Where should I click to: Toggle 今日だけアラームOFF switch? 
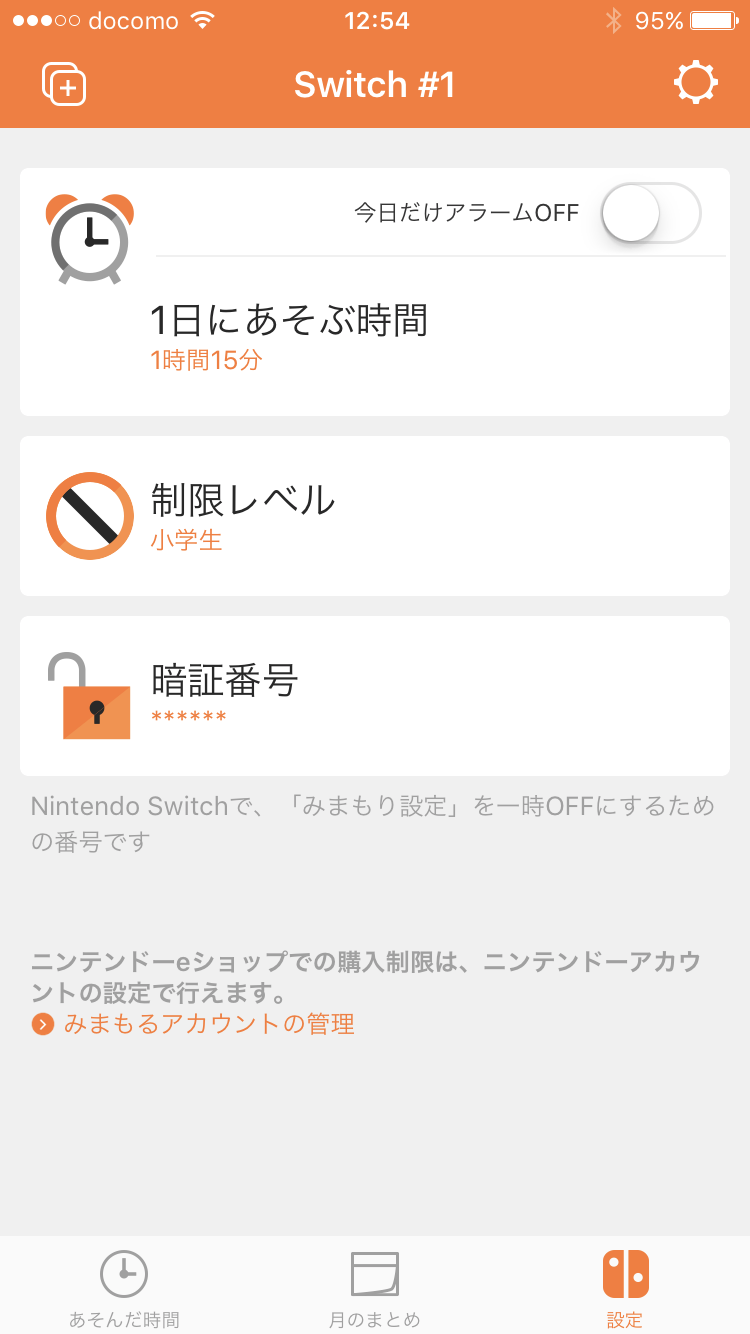point(650,213)
